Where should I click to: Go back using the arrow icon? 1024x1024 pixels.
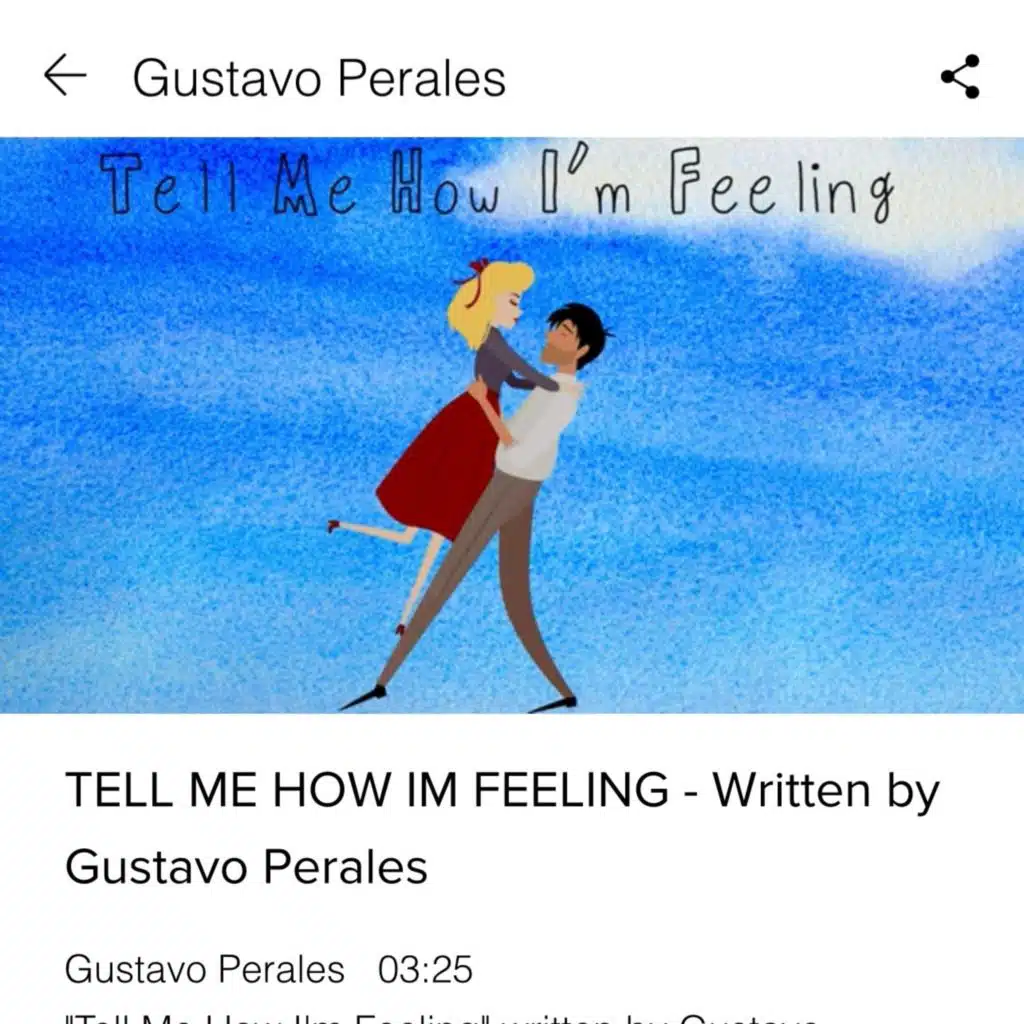pyautogui.click(x=65, y=76)
